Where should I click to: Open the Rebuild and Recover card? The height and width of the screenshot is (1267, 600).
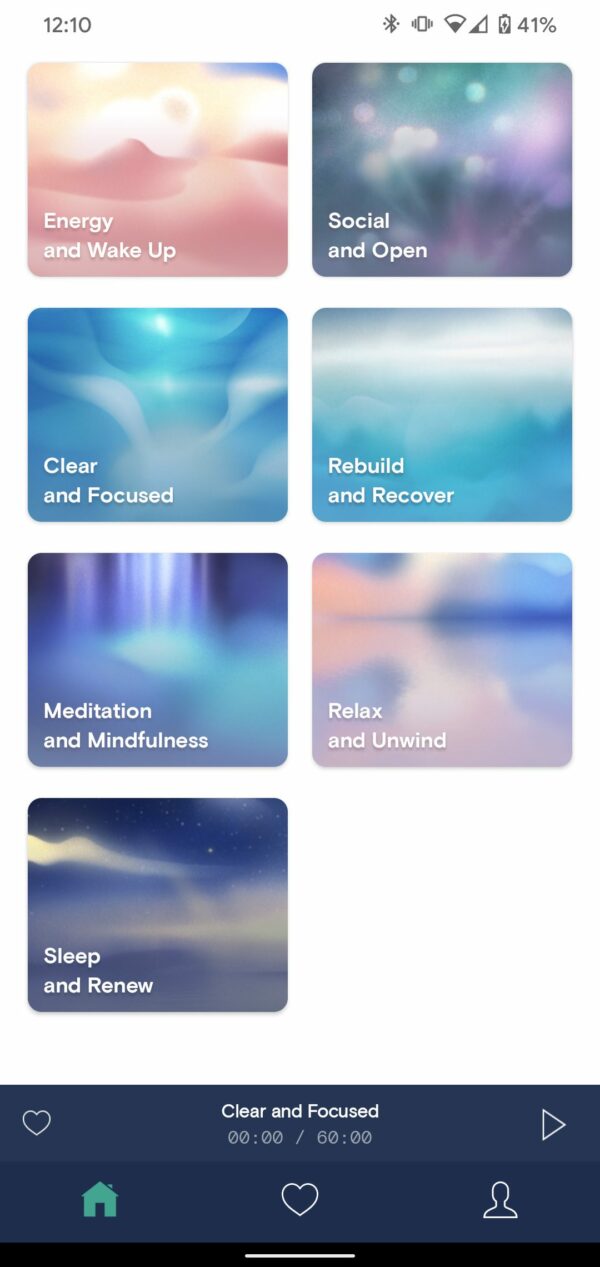442,415
